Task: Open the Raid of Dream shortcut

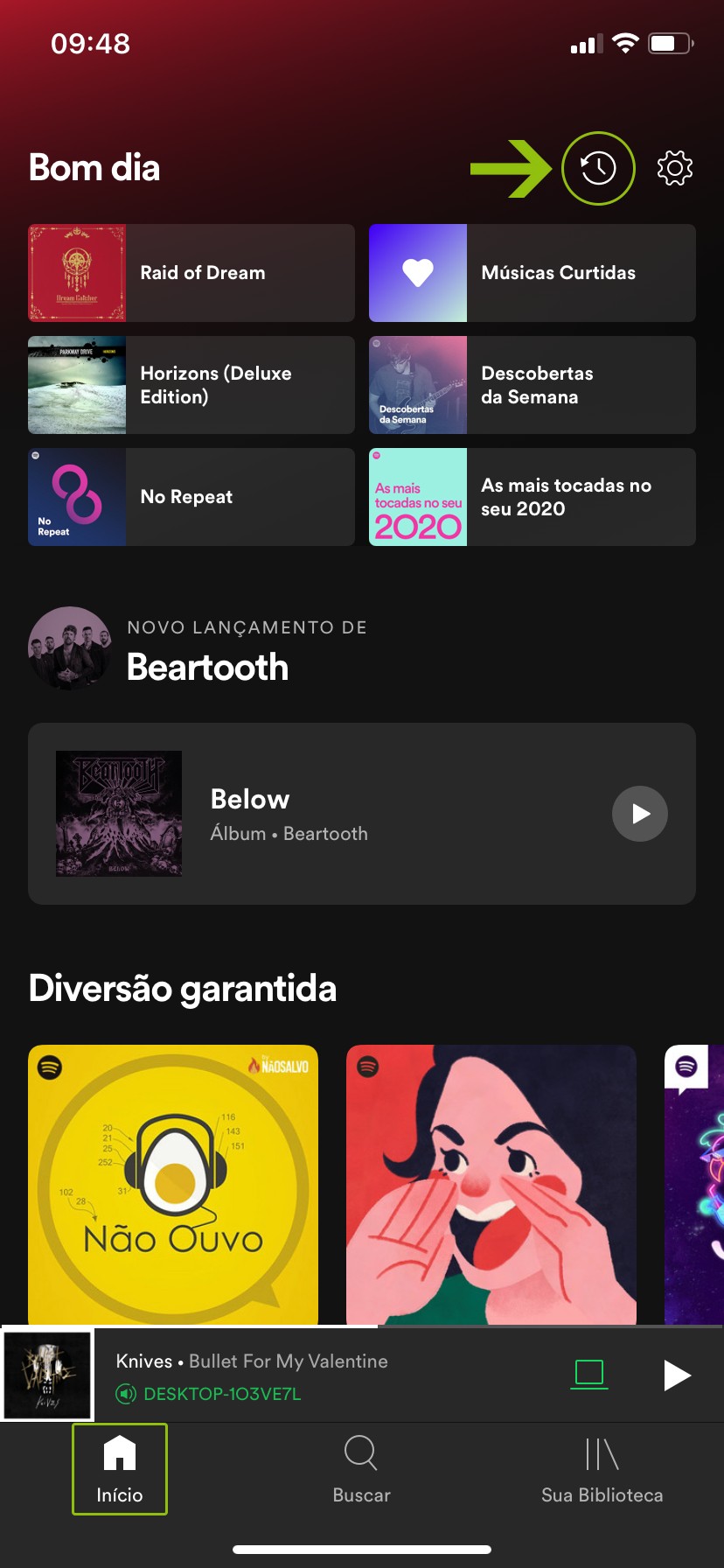Action: click(191, 273)
